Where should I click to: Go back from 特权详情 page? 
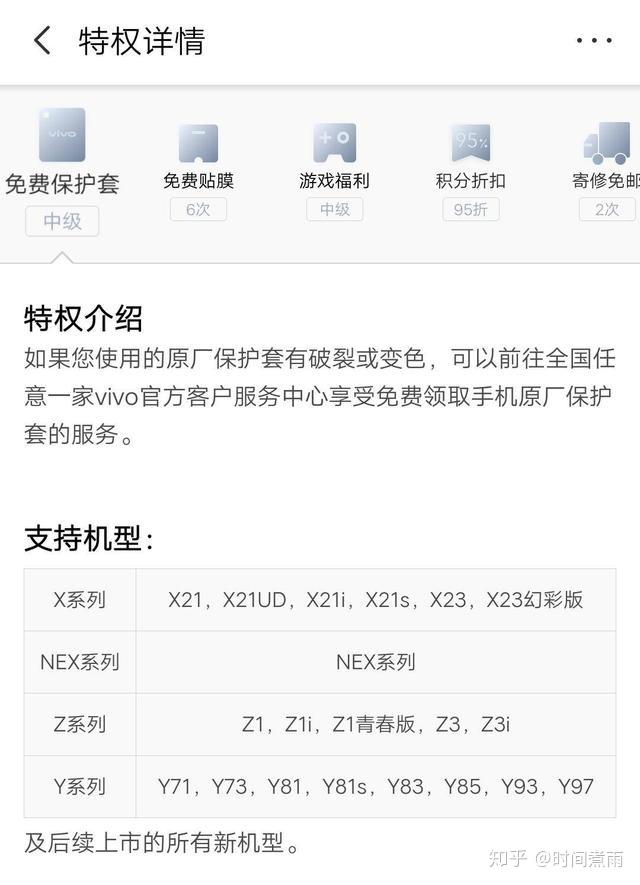(x=42, y=41)
